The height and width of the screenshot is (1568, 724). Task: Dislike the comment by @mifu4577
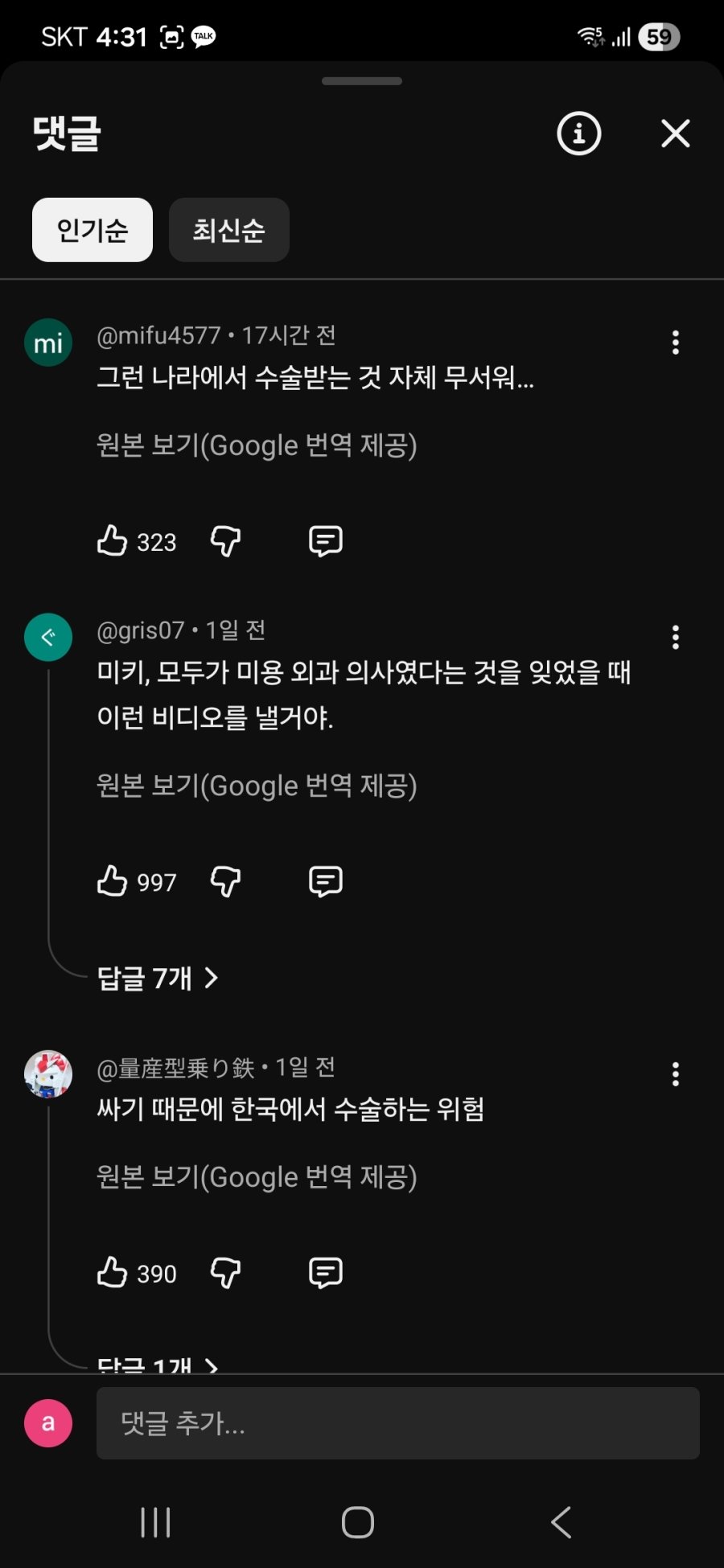(x=225, y=541)
